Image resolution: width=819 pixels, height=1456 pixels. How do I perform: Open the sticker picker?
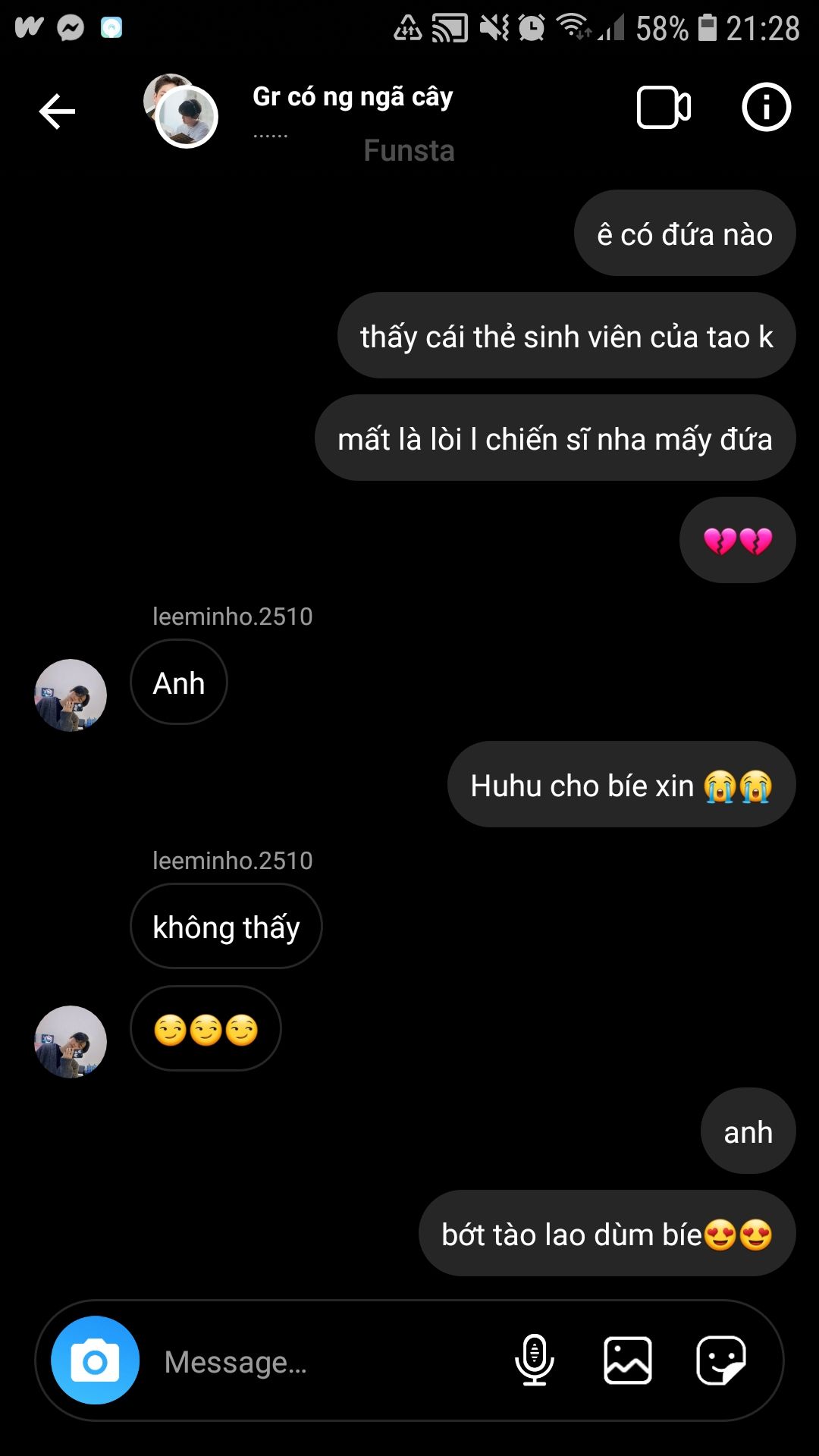[720, 1360]
